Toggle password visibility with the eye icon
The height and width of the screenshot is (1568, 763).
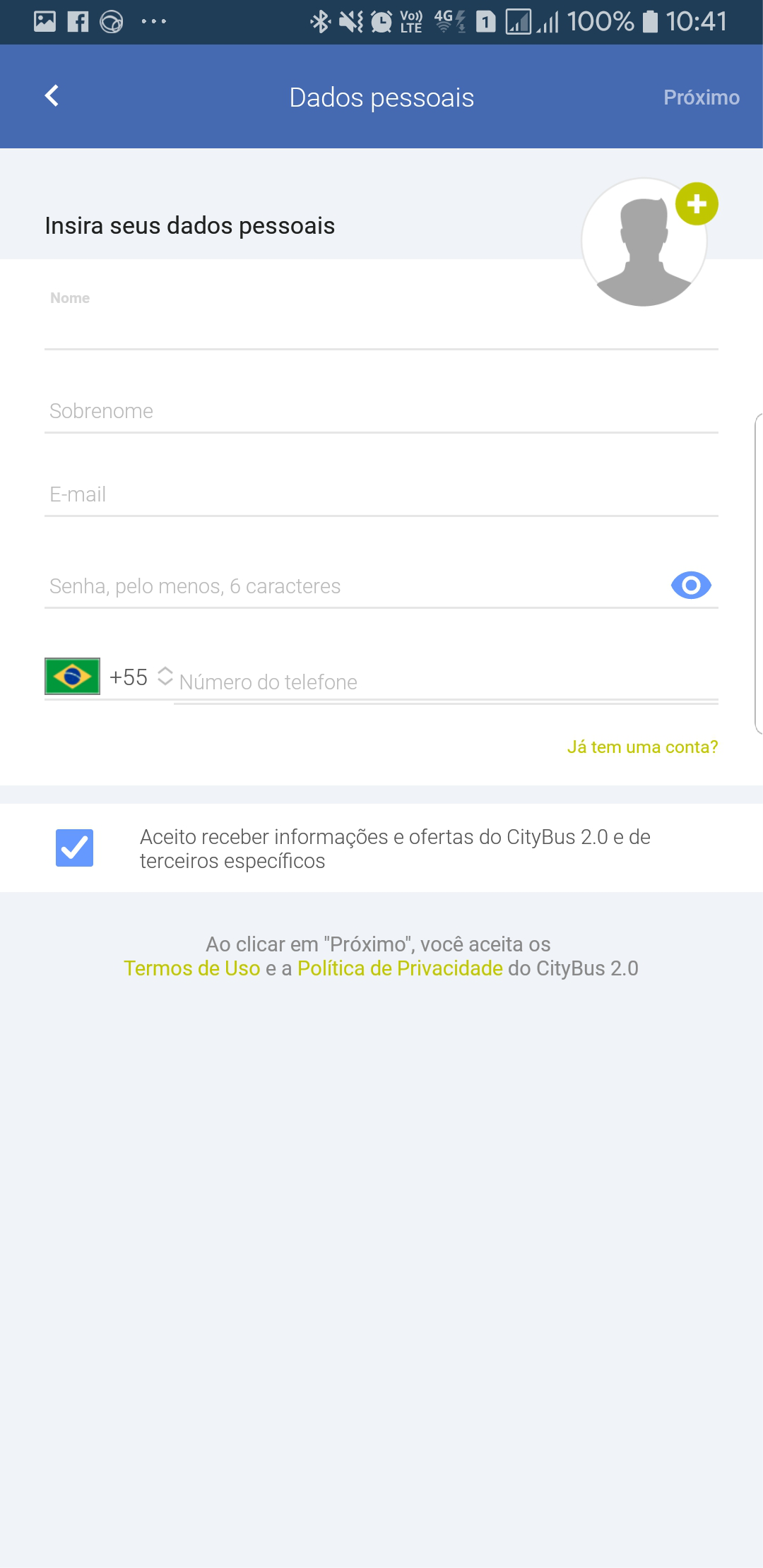691,585
